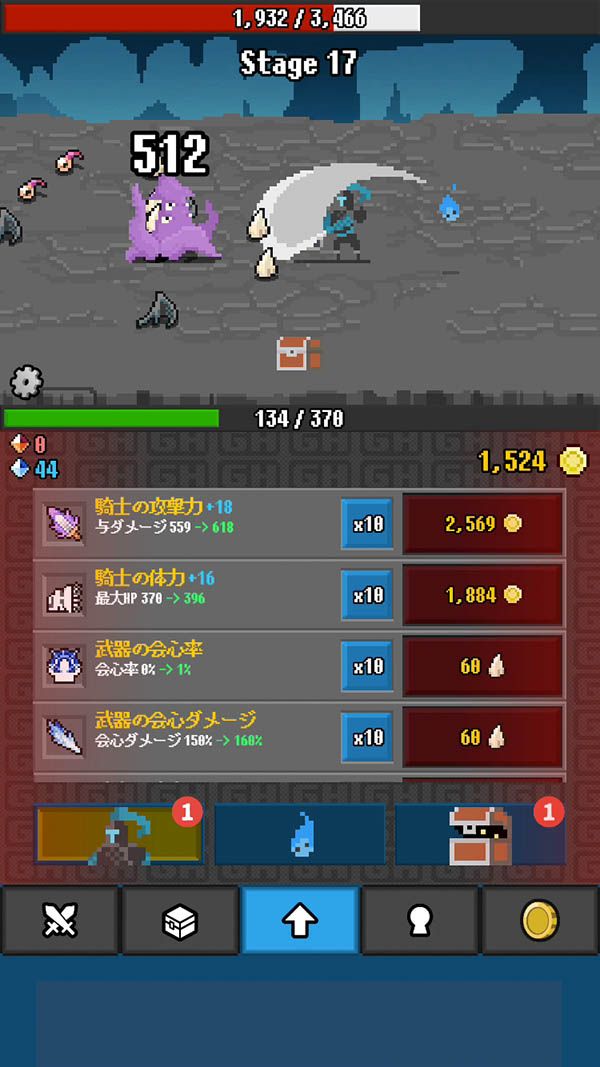
Task: Tap the treasure chest on the battlefield
Action: click(297, 353)
